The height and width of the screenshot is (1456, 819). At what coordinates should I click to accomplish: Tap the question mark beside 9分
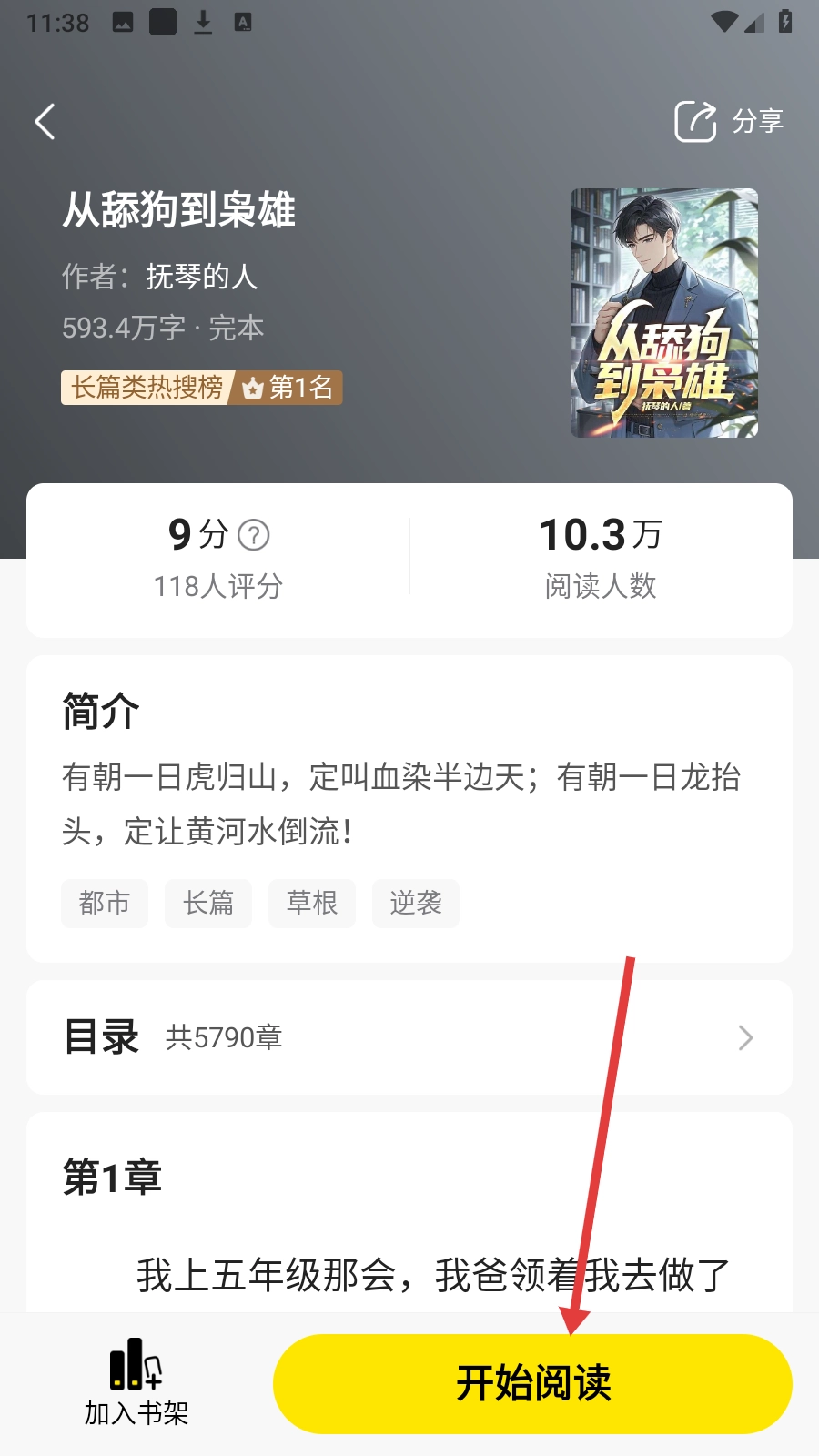click(x=254, y=535)
